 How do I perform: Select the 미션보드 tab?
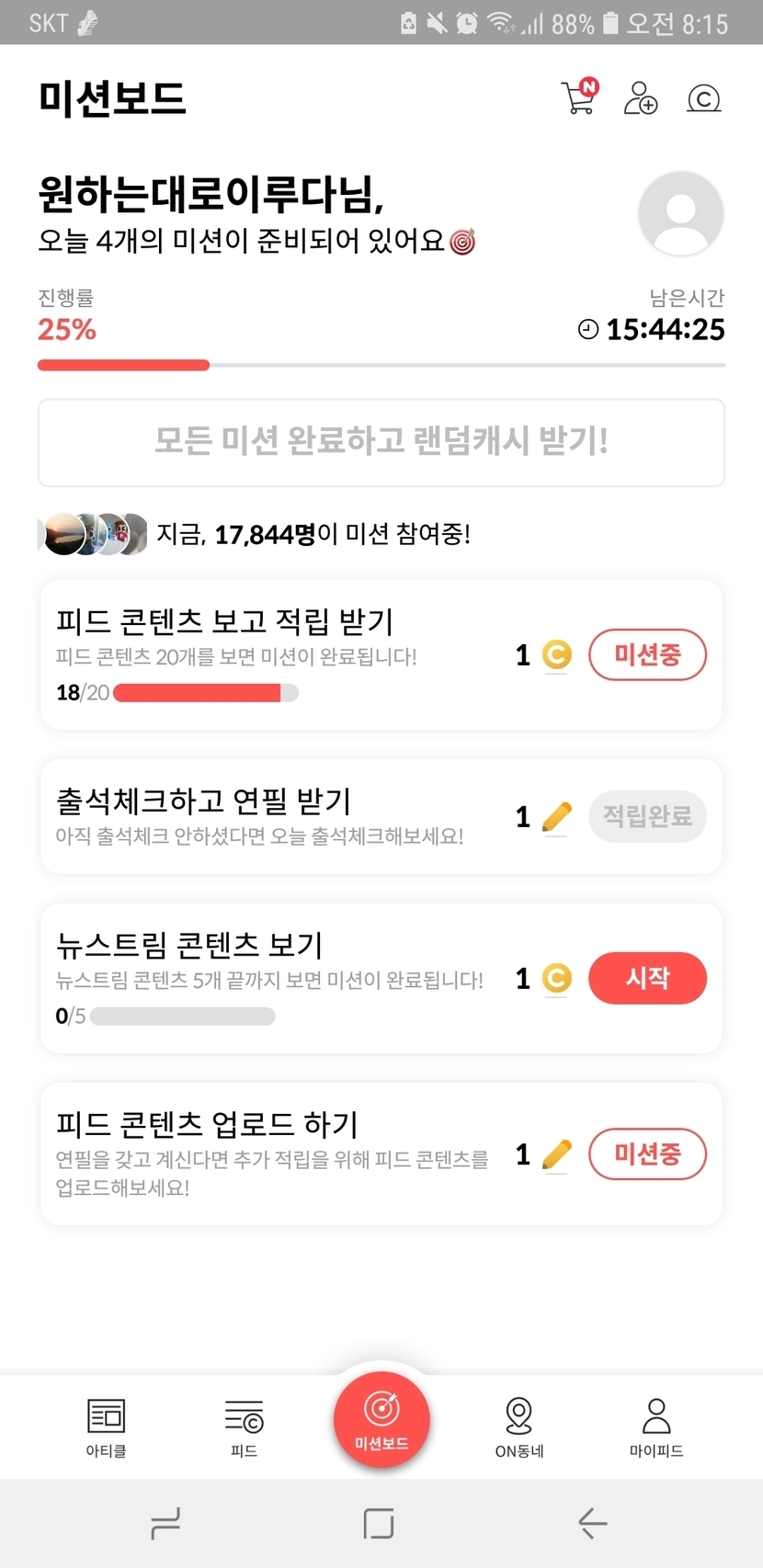(x=381, y=1418)
